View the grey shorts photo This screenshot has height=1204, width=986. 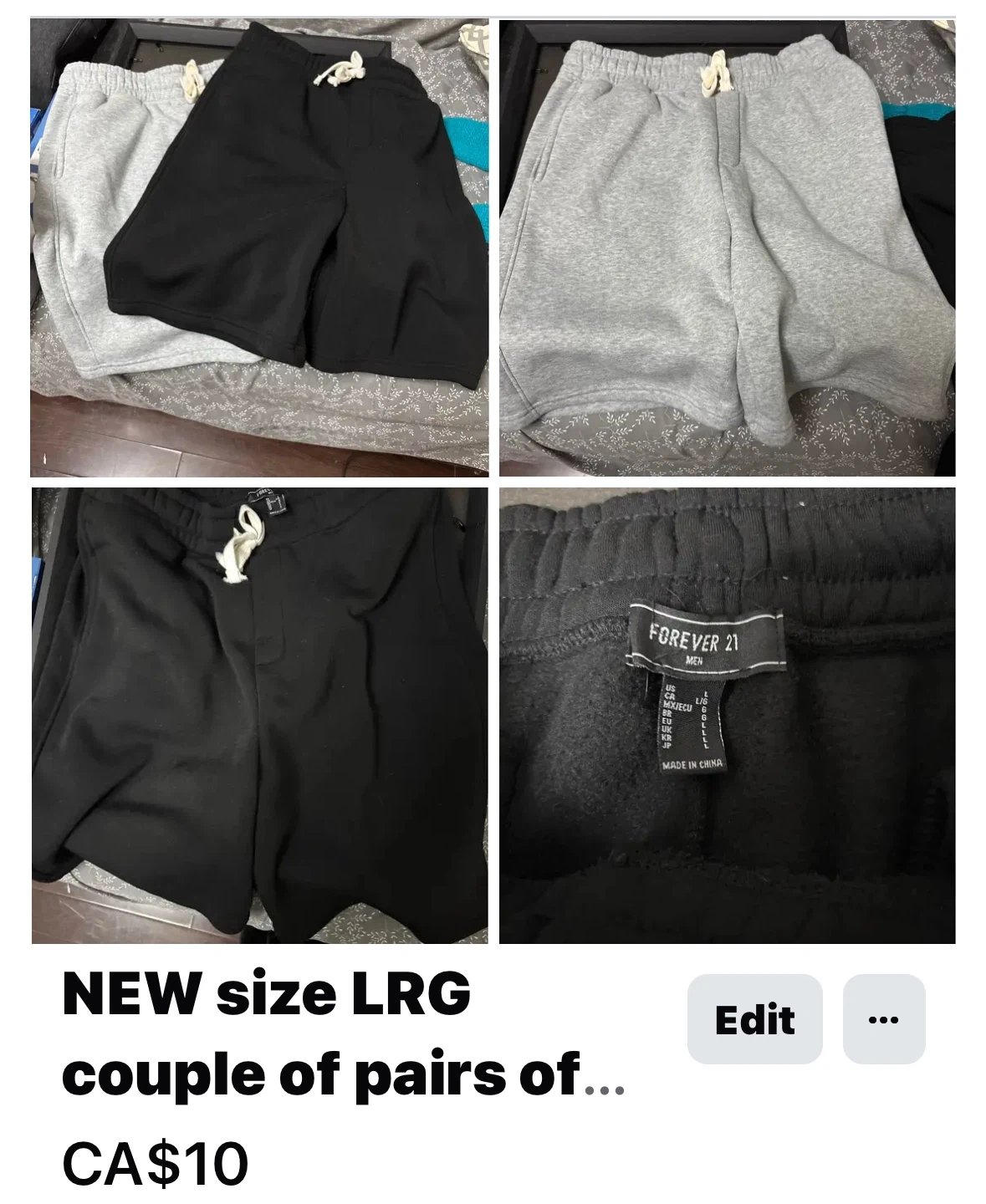pyautogui.click(x=727, y=247)
